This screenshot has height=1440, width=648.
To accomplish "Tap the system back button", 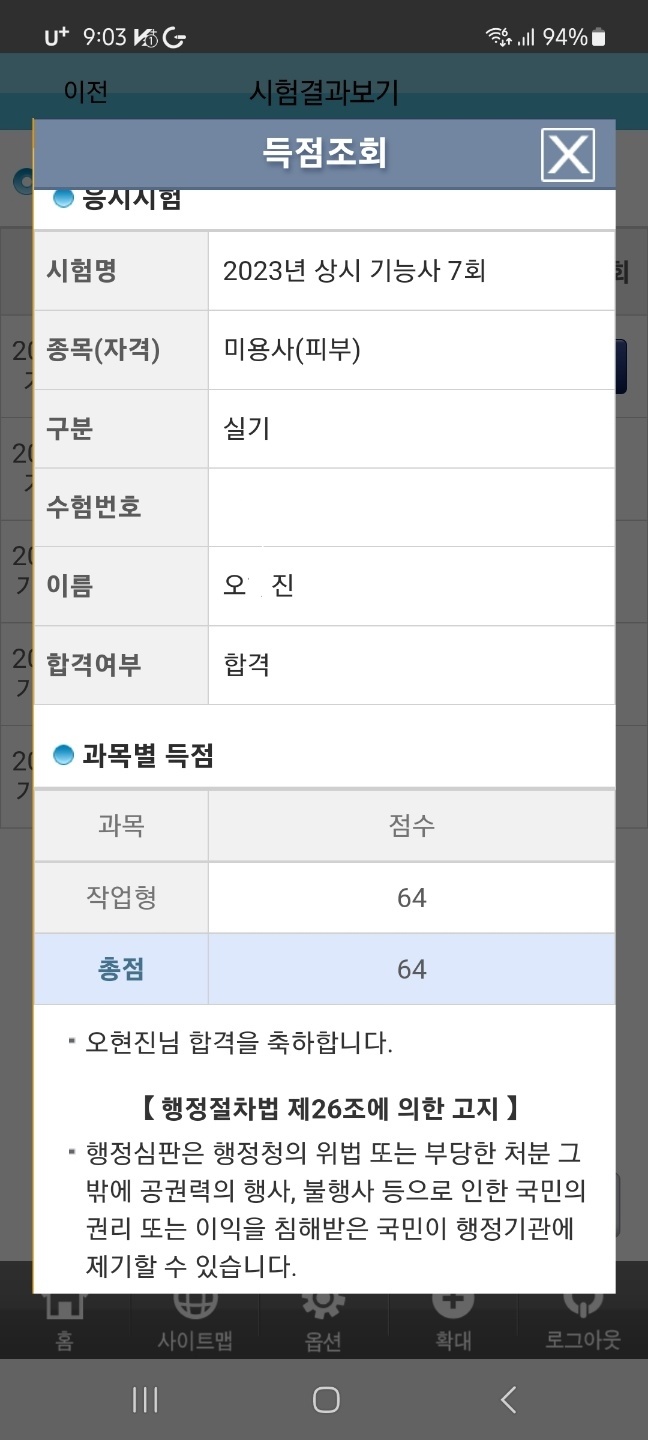I will tap(508, 1399).
